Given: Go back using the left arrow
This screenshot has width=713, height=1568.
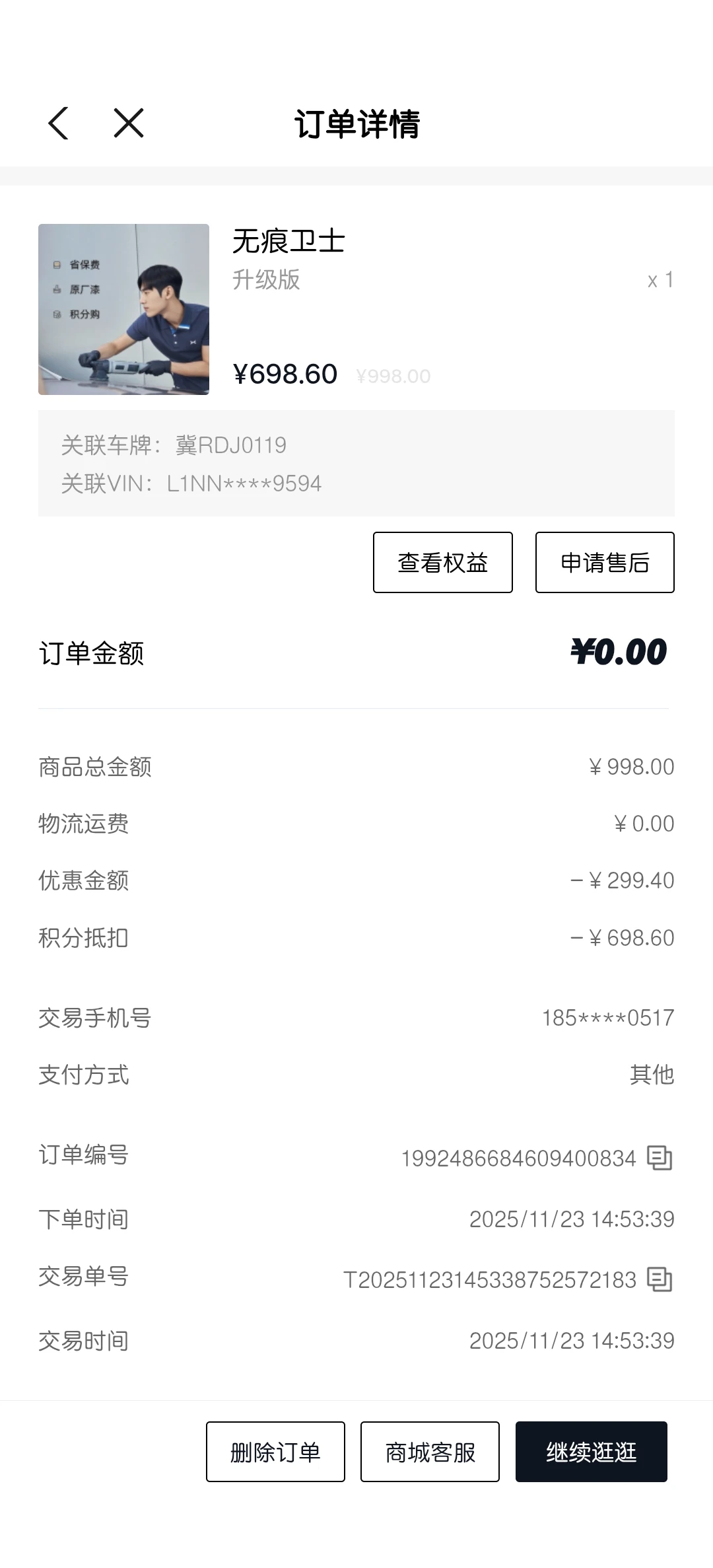Looking at the screenshot, I should click(x=58, y=124).
